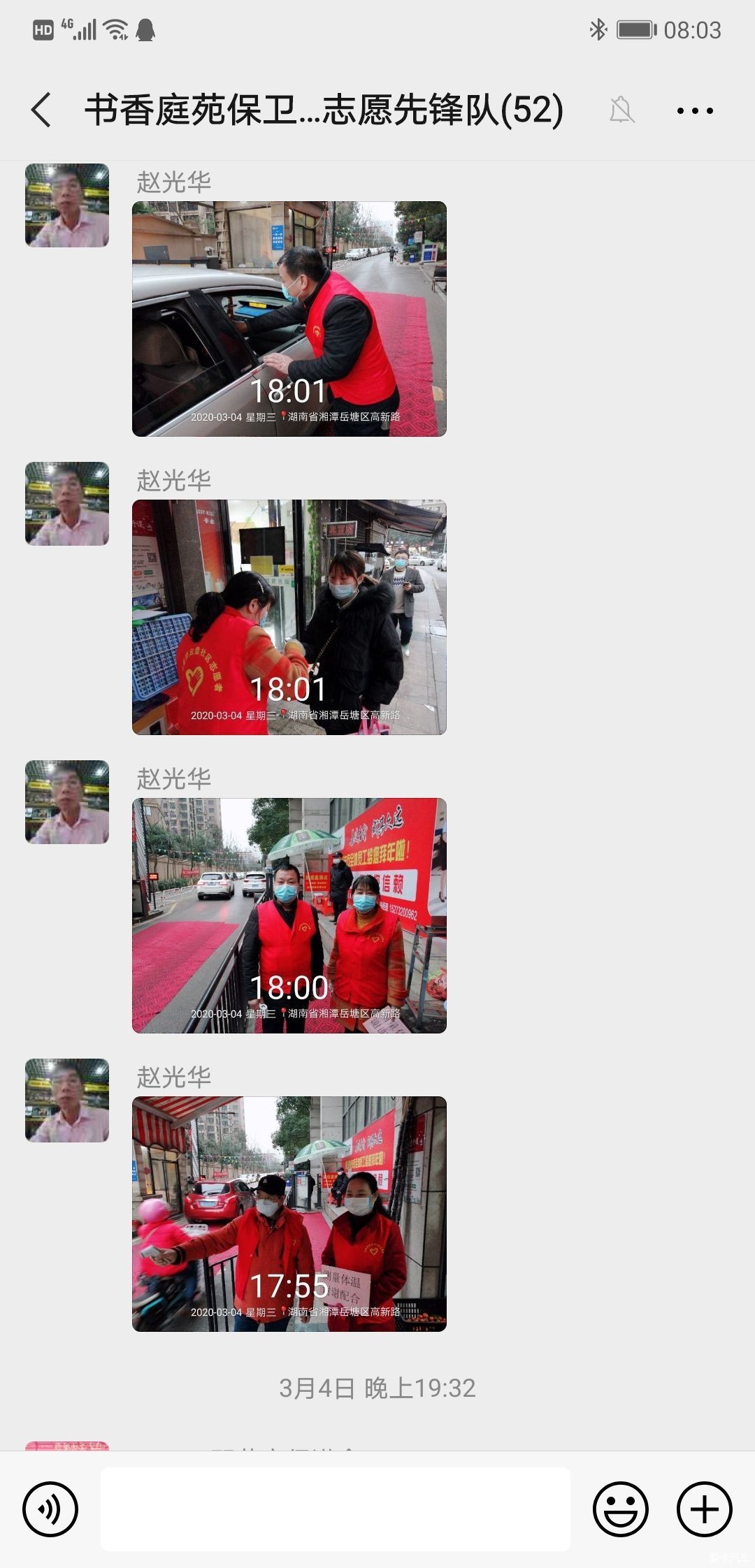Screen dimensions: 755x1568
Task: Go back from the group chat
Action: (x=42, y=110)
